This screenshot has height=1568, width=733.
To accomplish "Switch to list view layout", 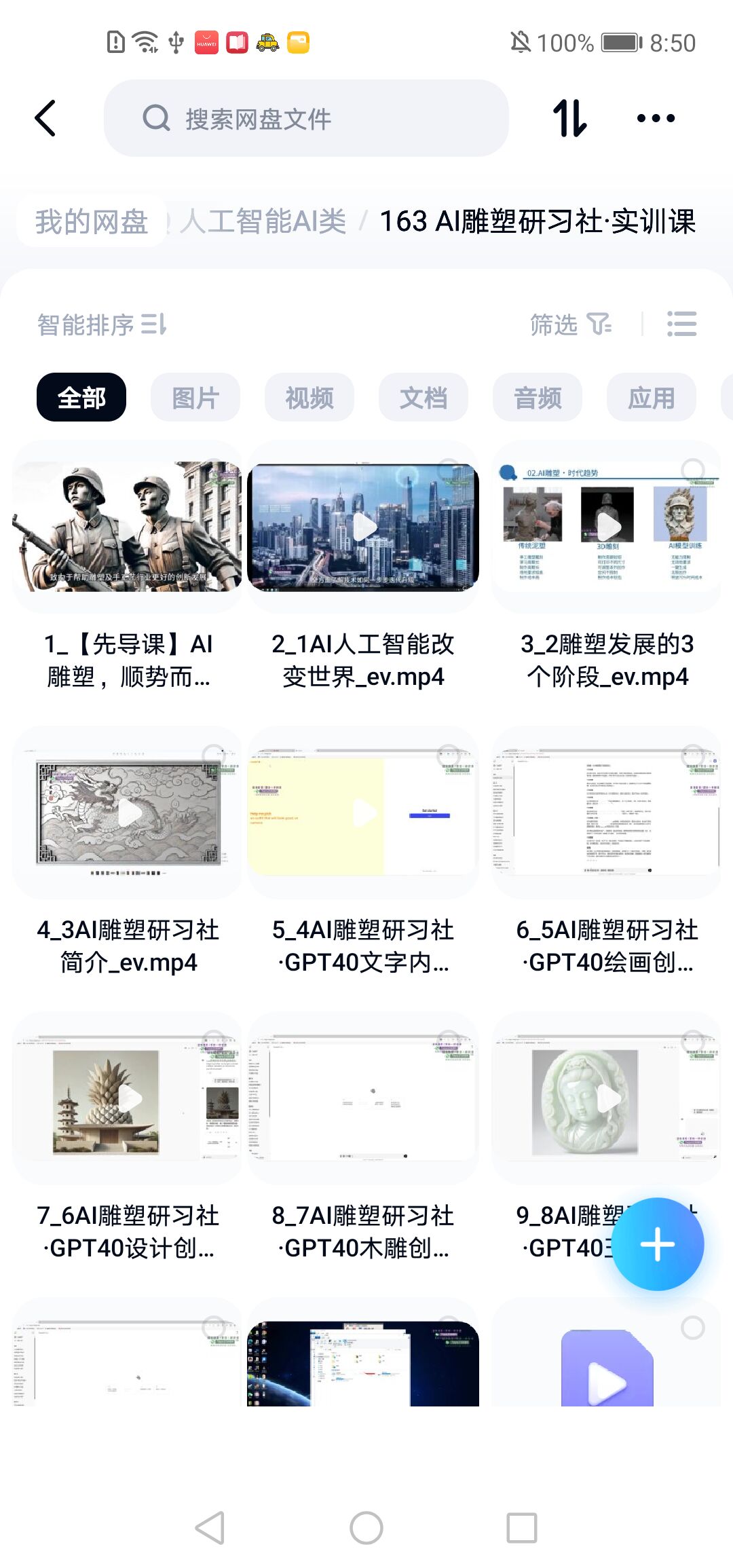I will point(681,324).
